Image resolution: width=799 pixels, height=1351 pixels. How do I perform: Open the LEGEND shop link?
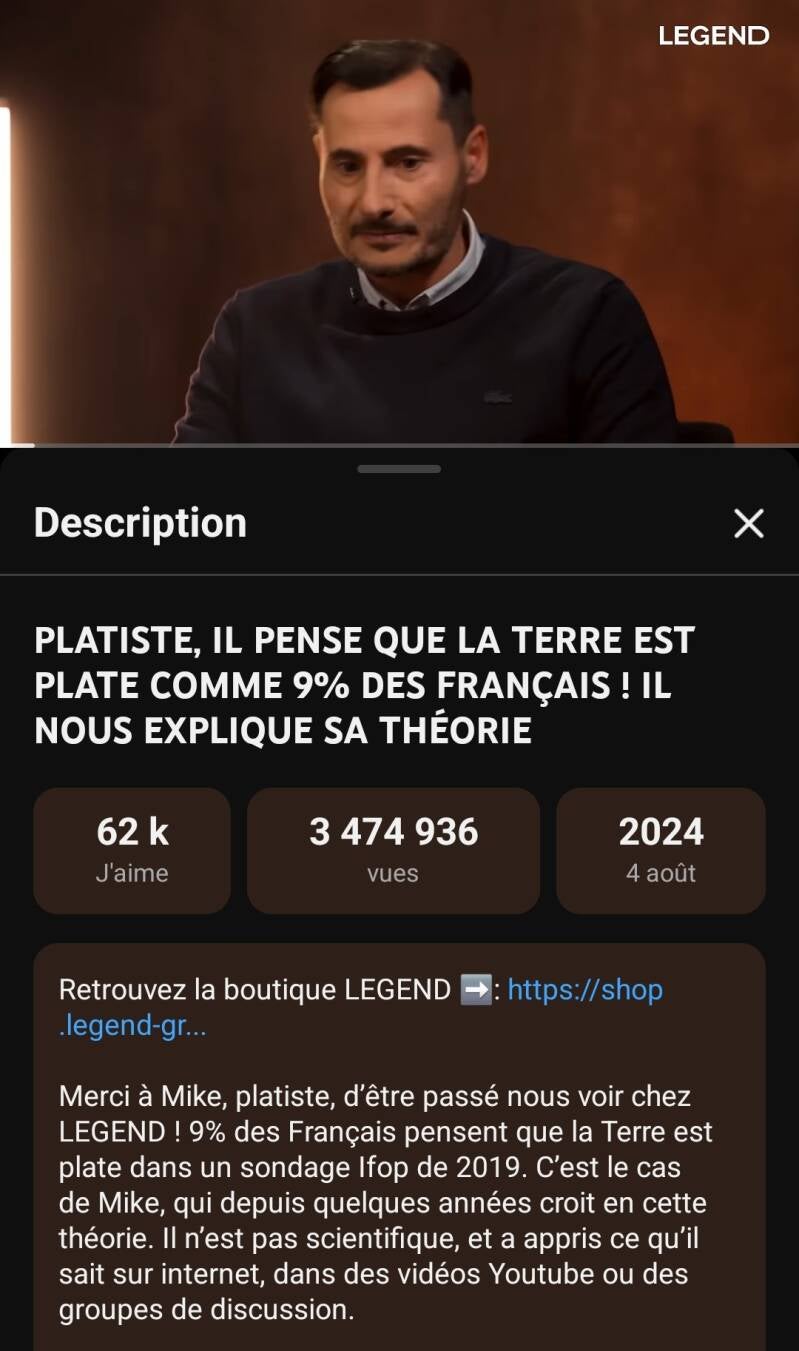pyautogui.click(x=584, y=990)
